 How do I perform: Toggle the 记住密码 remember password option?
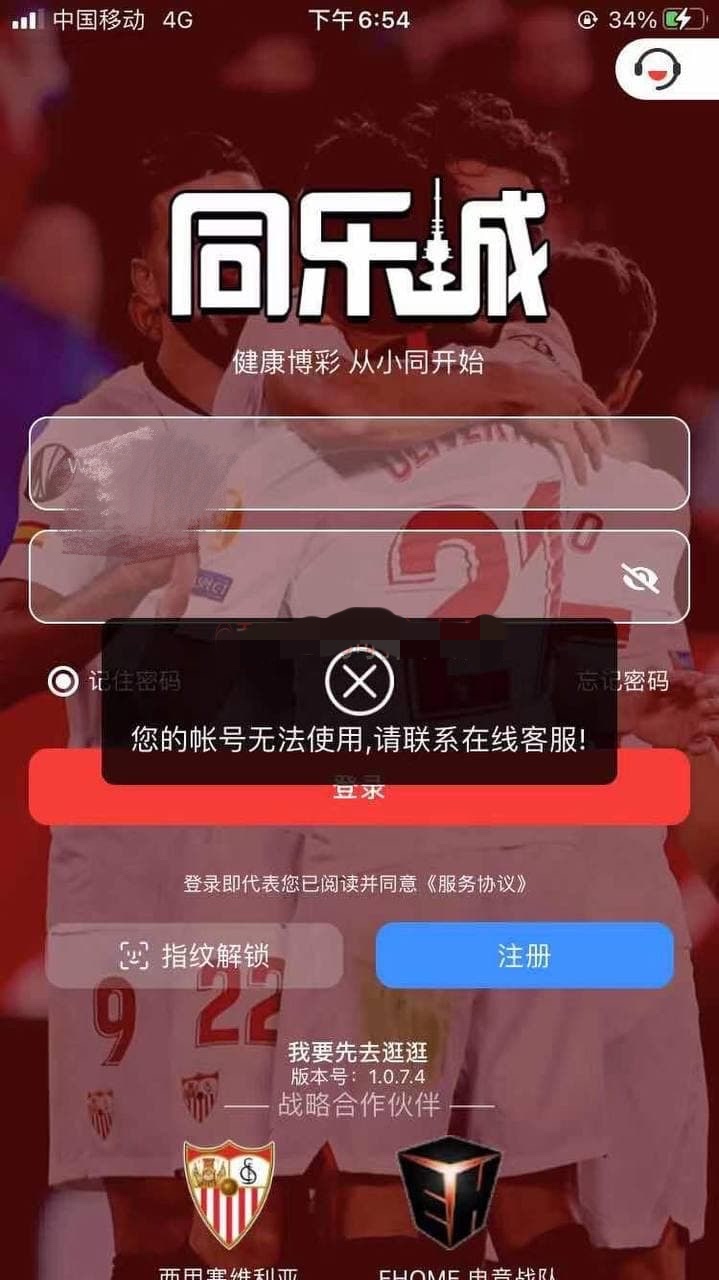pyautogui.click(x=114, y=681)
